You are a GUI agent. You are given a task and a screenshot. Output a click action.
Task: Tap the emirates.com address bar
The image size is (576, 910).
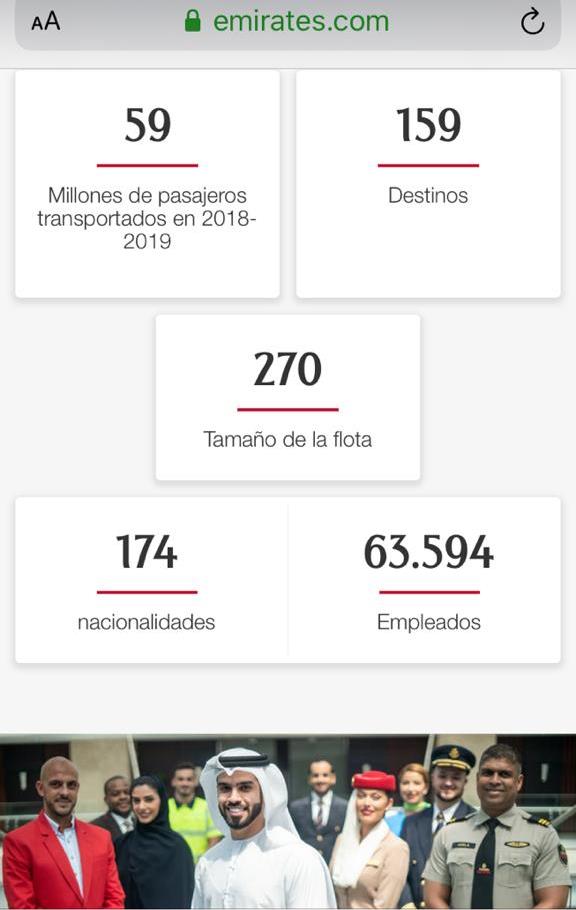pyautogui.click(x=287, y=22)
